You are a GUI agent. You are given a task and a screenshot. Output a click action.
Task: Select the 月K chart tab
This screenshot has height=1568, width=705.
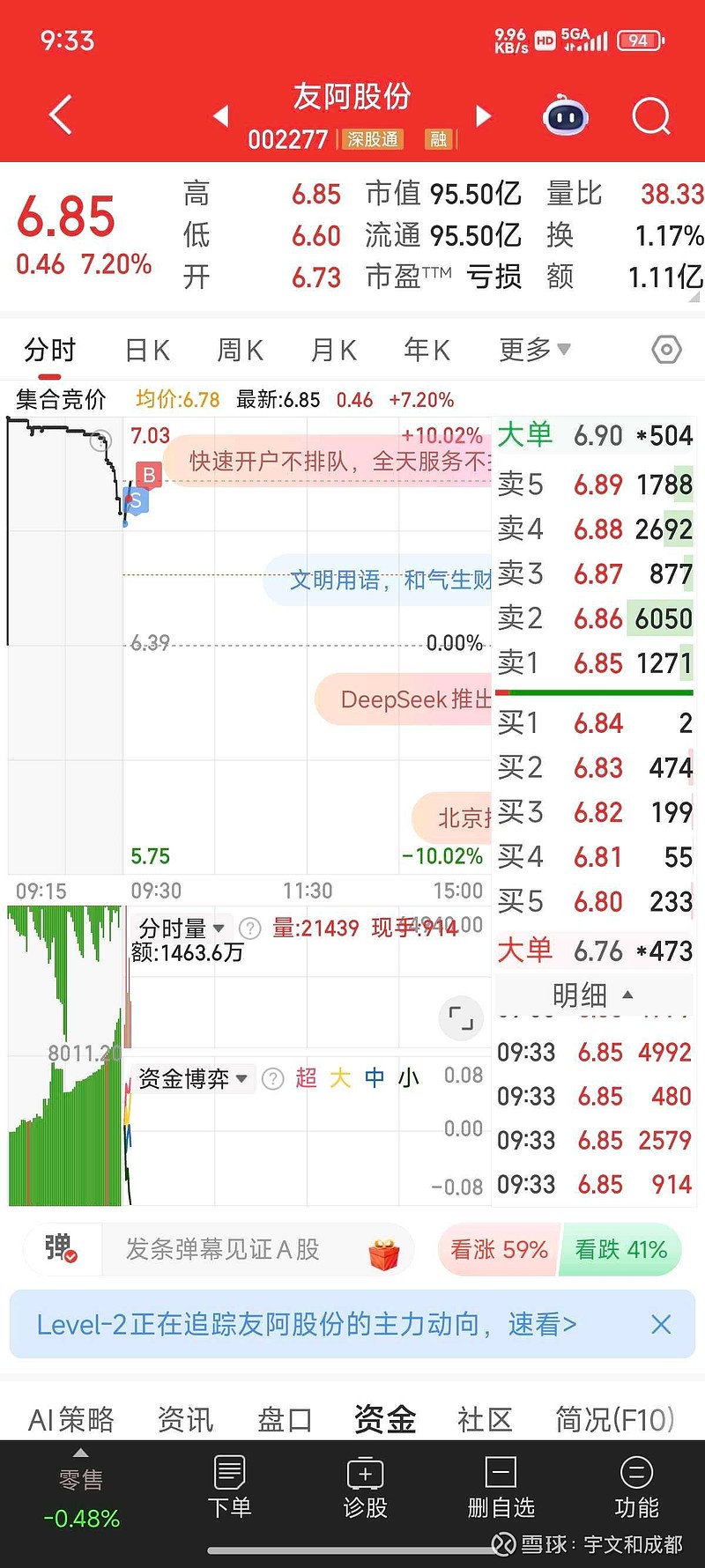tap(333, 351)
